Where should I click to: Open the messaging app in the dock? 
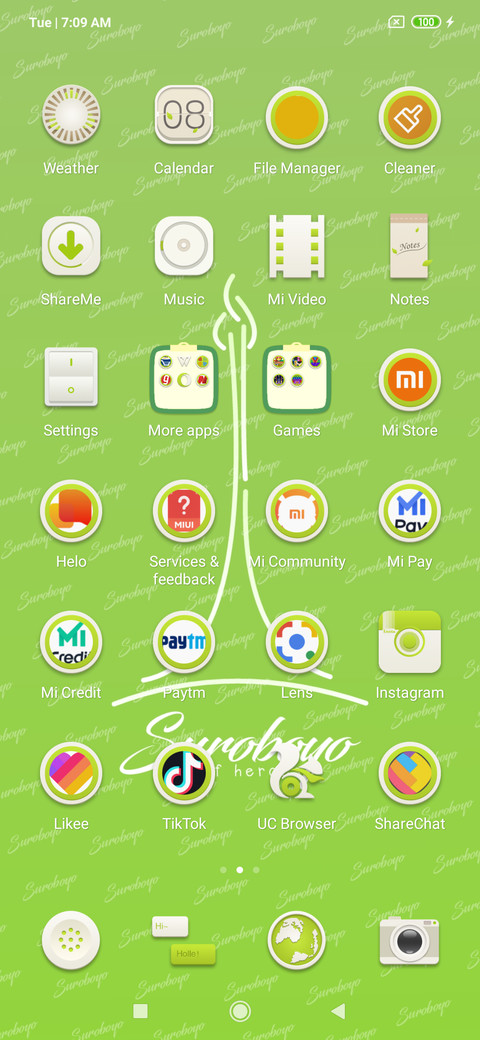point(184,940)
